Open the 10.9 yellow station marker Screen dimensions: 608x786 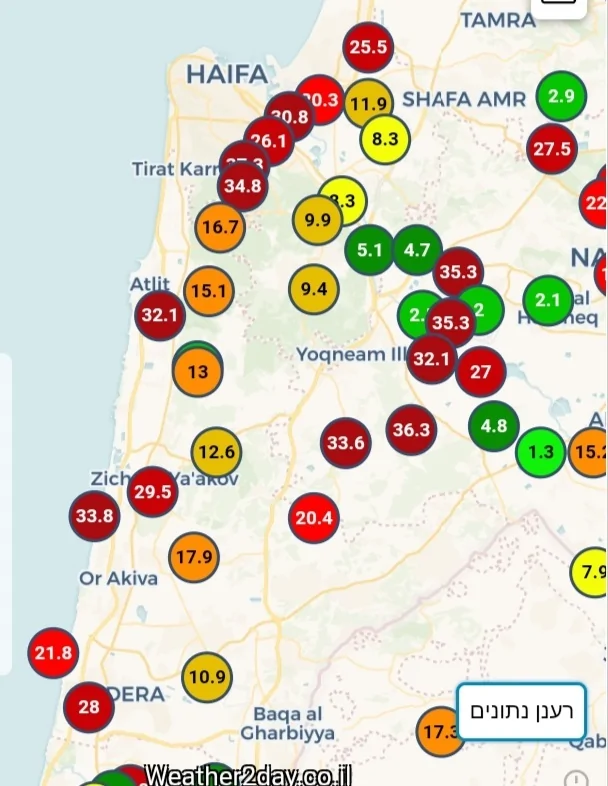coord(208,677)
